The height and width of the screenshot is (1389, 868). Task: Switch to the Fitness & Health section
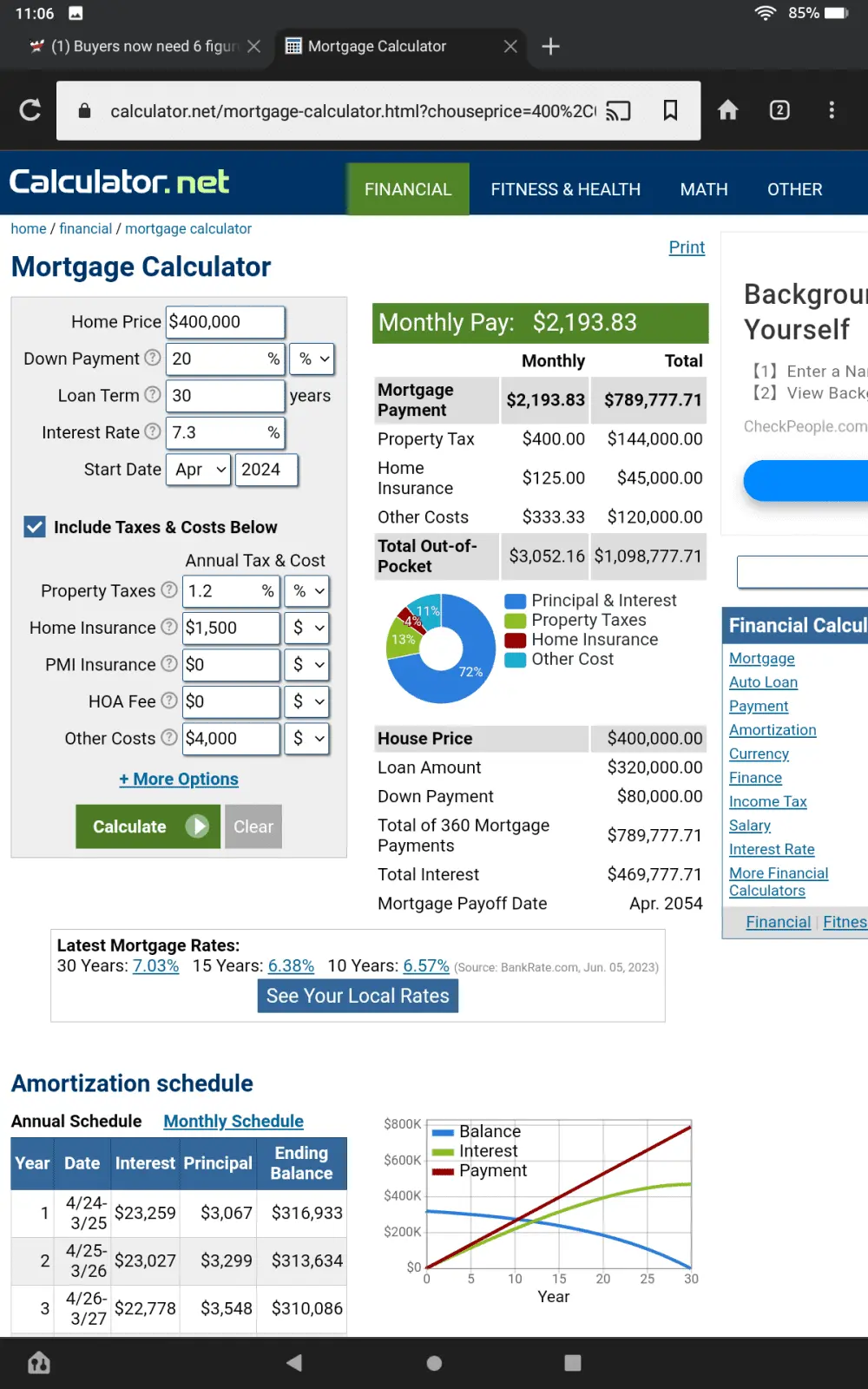[565, 189]
